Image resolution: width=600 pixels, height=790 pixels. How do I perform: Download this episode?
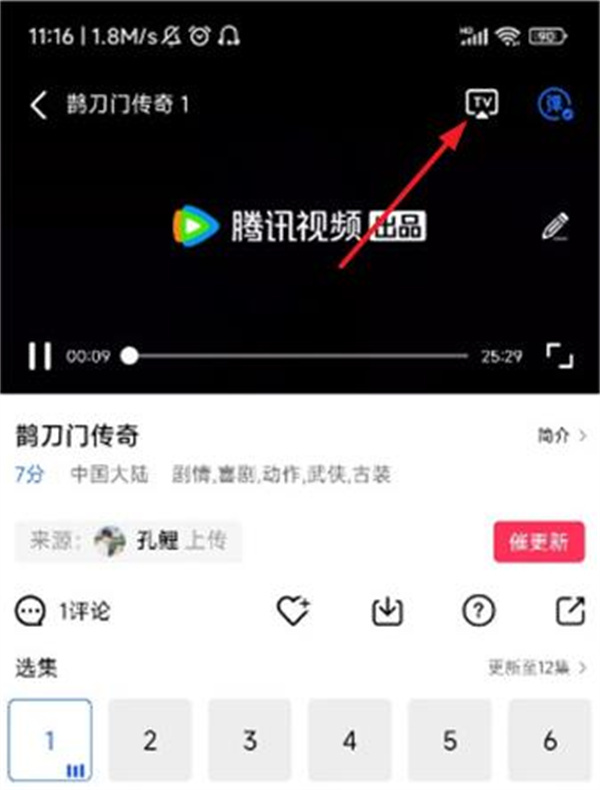coord(386,611)
